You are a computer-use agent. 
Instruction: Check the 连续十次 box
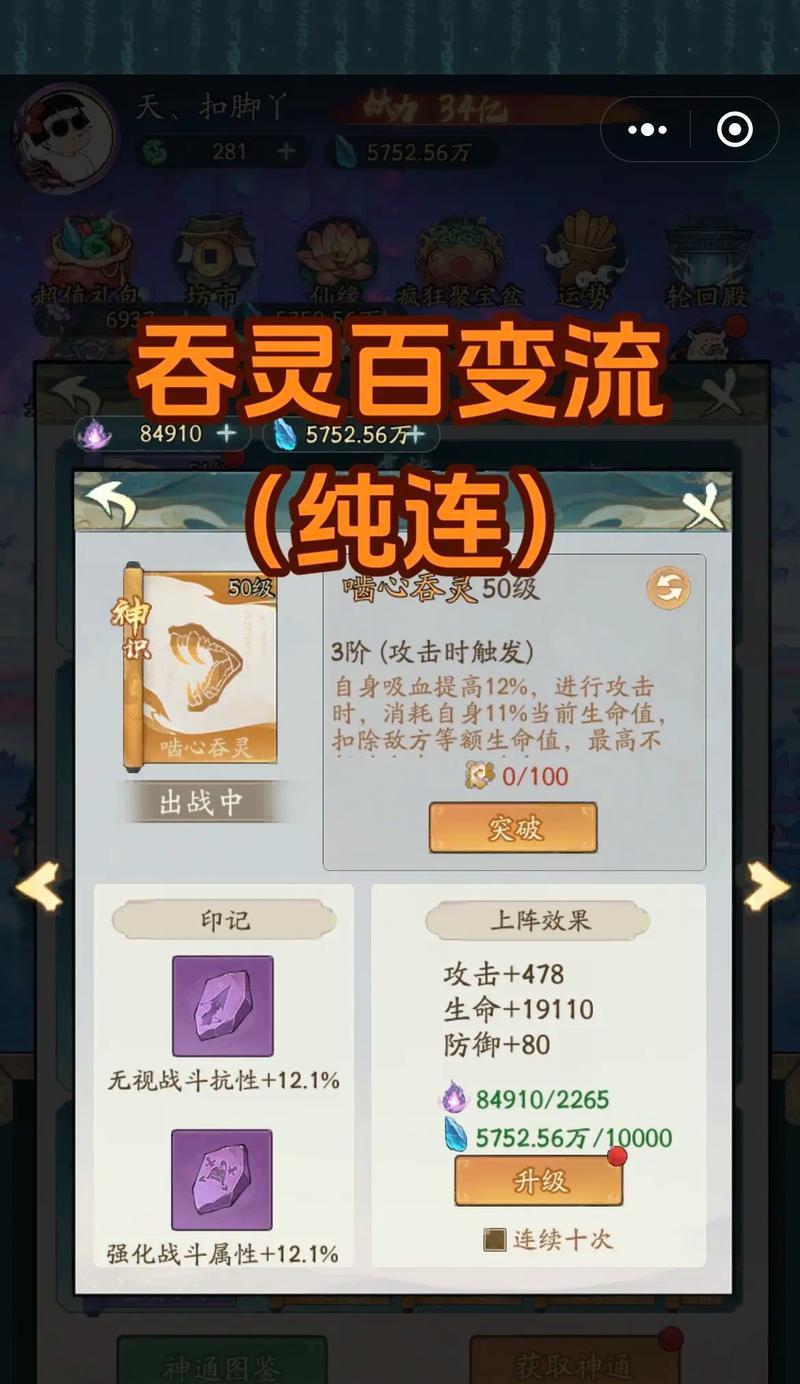[x=494, y=1240]
